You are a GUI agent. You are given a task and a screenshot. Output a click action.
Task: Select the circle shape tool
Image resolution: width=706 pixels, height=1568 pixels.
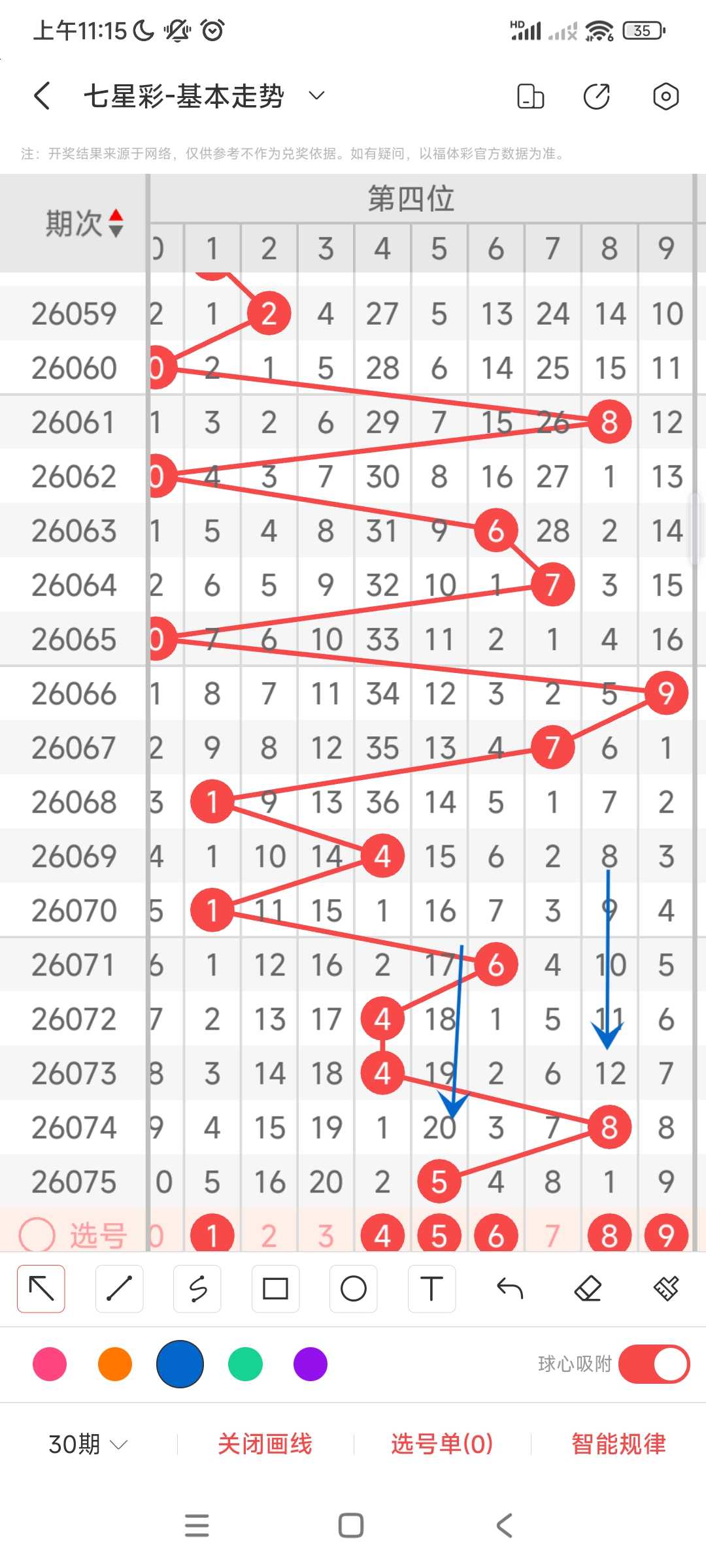[x=354, y=1288]
